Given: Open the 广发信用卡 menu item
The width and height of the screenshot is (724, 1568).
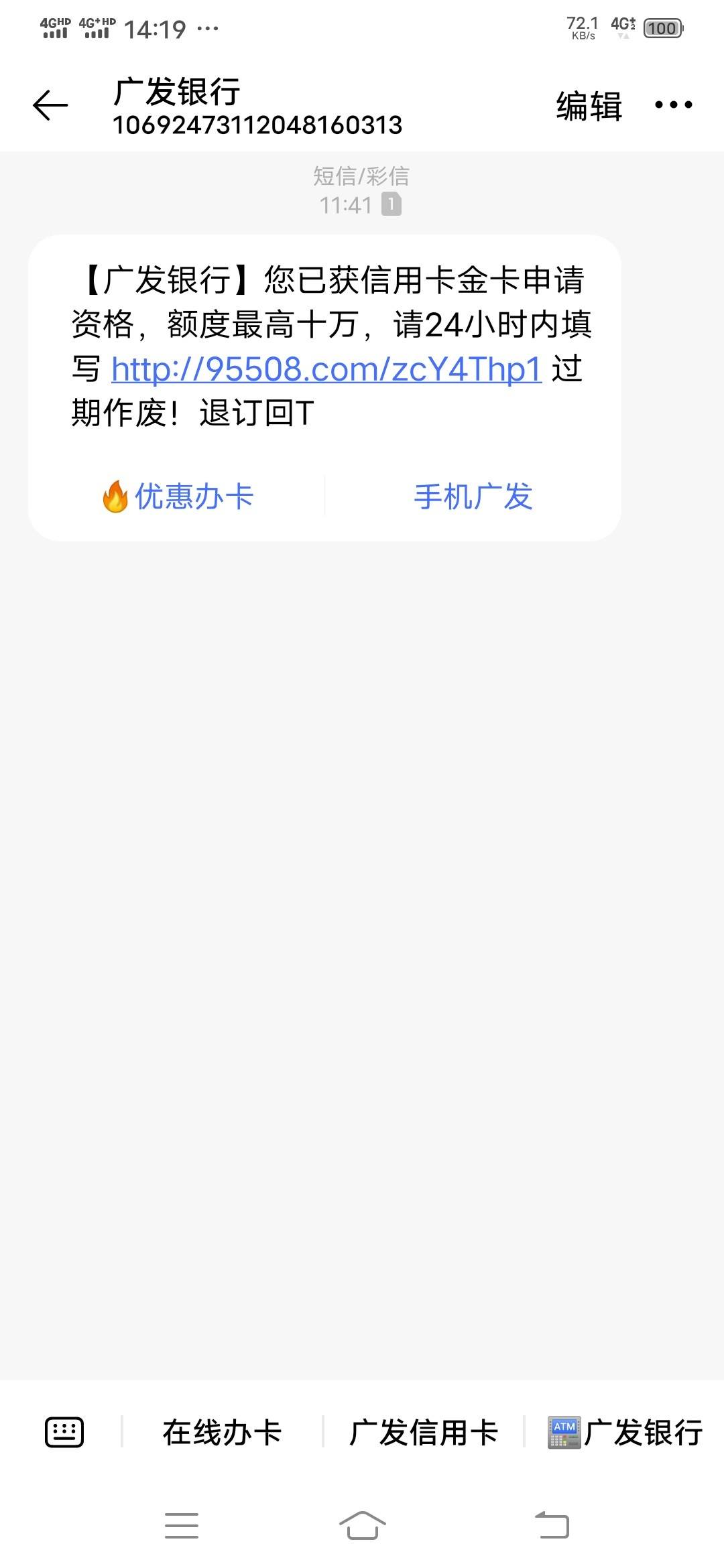Looking at the screenshot, I should (x=424, y=1433).
